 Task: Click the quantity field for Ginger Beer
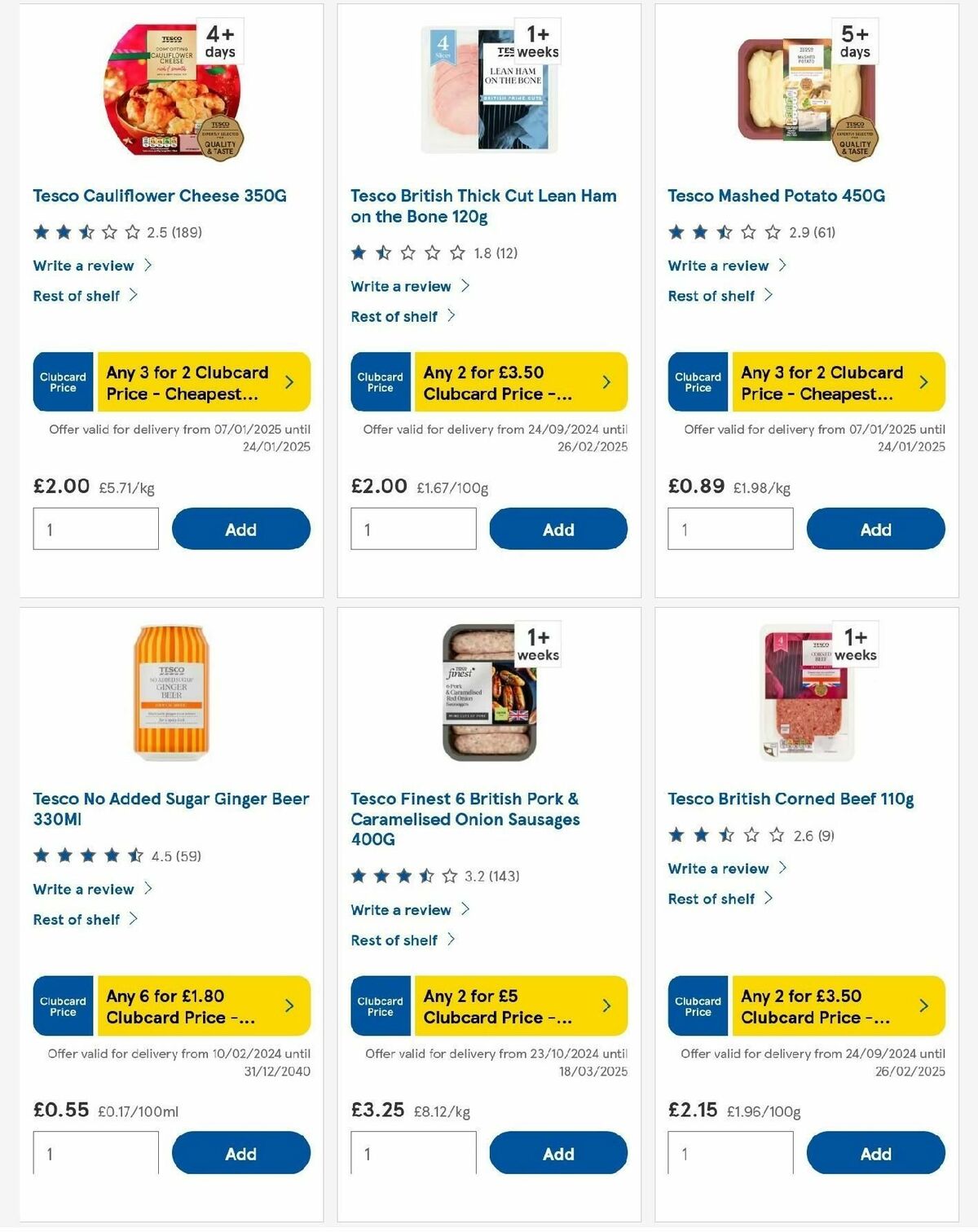click(x=95, y=1153)
